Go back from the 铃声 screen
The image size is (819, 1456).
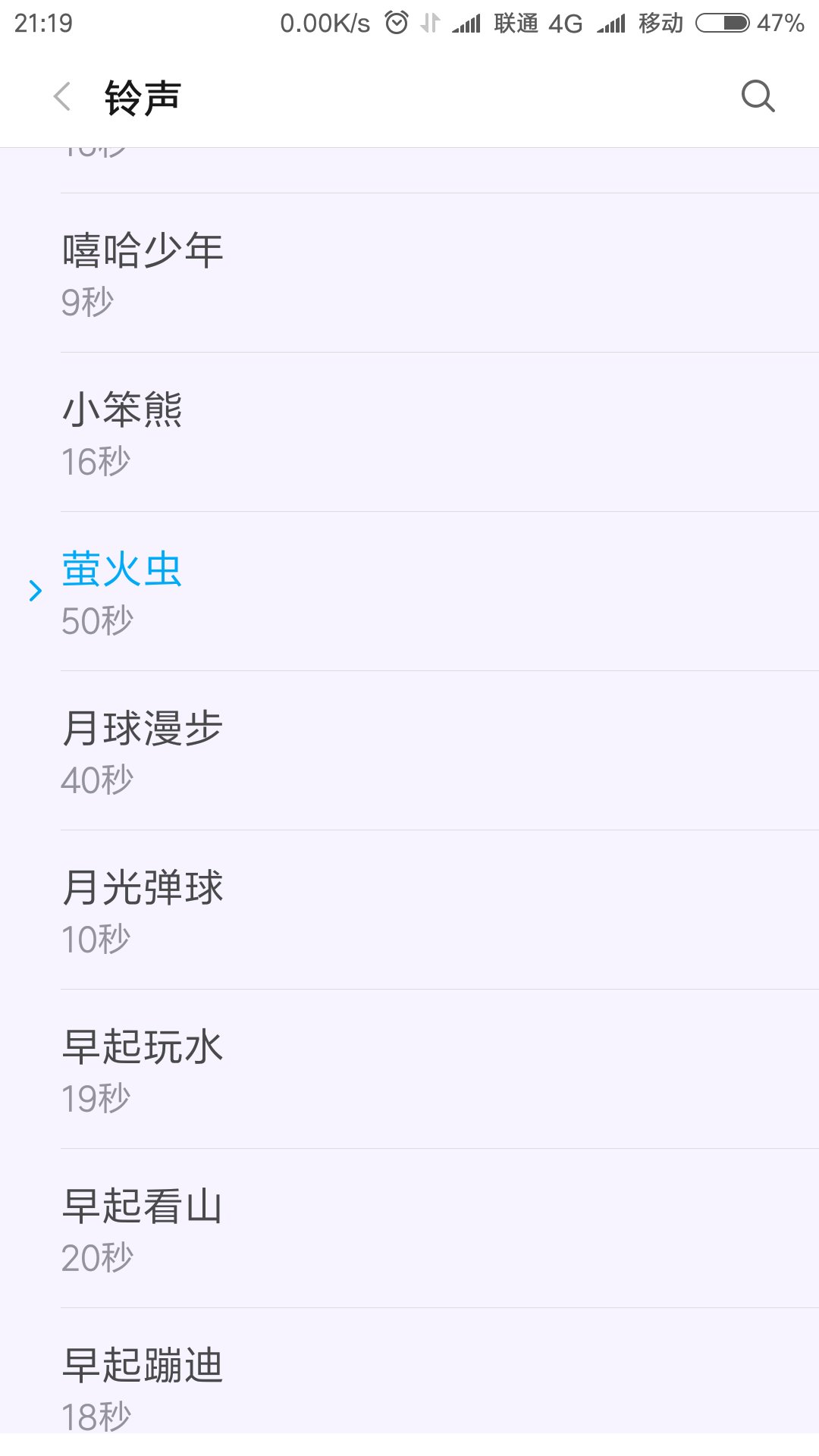point(62,97)
